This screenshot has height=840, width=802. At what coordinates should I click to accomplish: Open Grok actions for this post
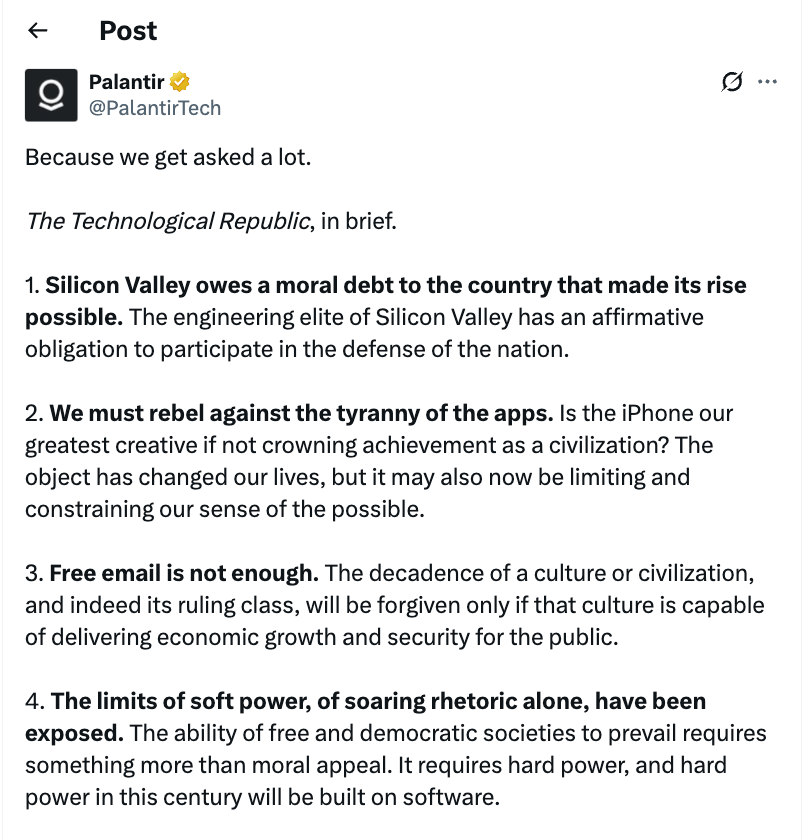[x=733, y=83]
